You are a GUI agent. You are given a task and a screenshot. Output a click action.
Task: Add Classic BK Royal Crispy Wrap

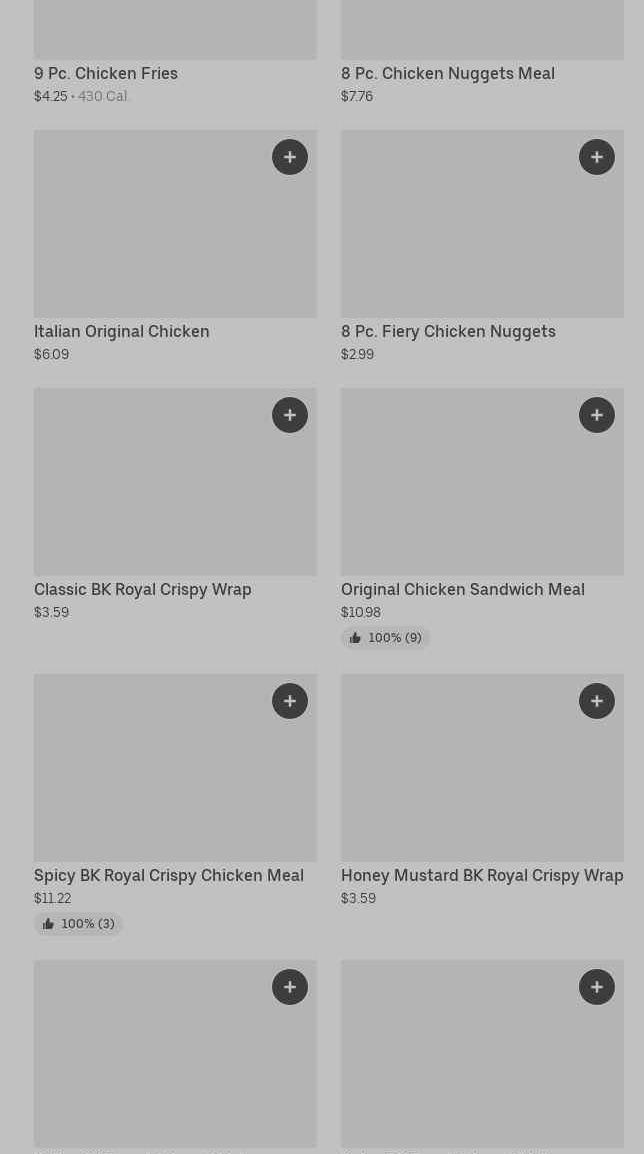tap(290, 415)
